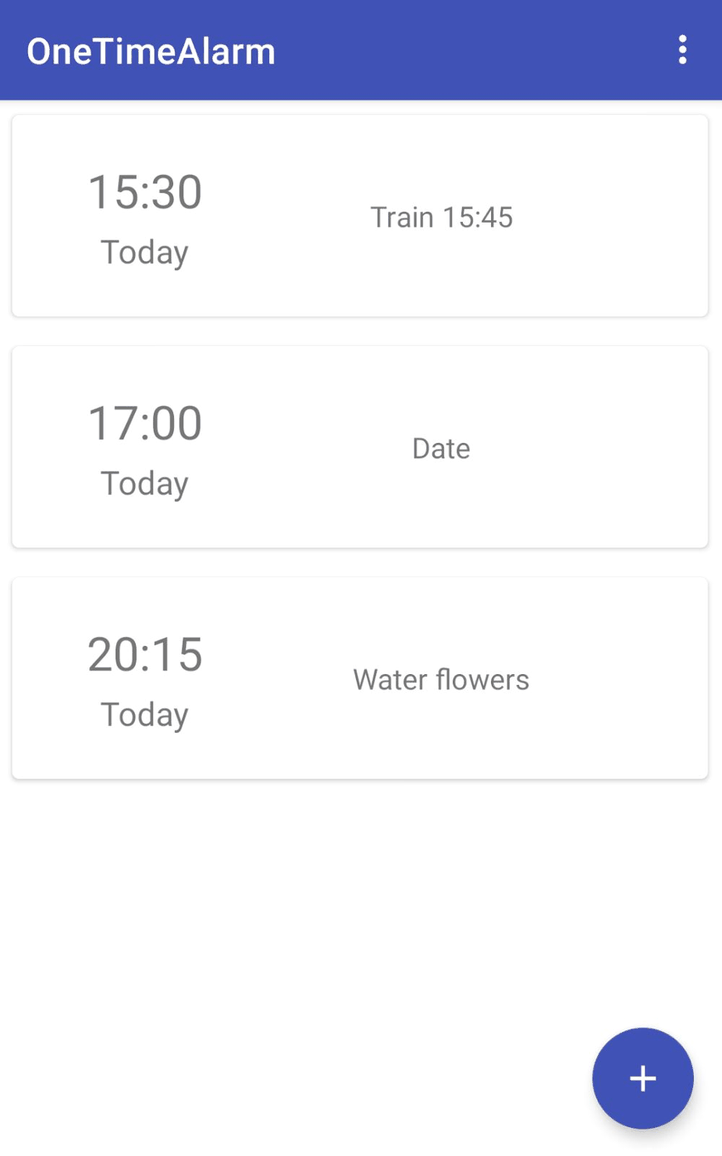Tap the Train 15:45 alarm label
722x1156 pixels.
[441, 217]
